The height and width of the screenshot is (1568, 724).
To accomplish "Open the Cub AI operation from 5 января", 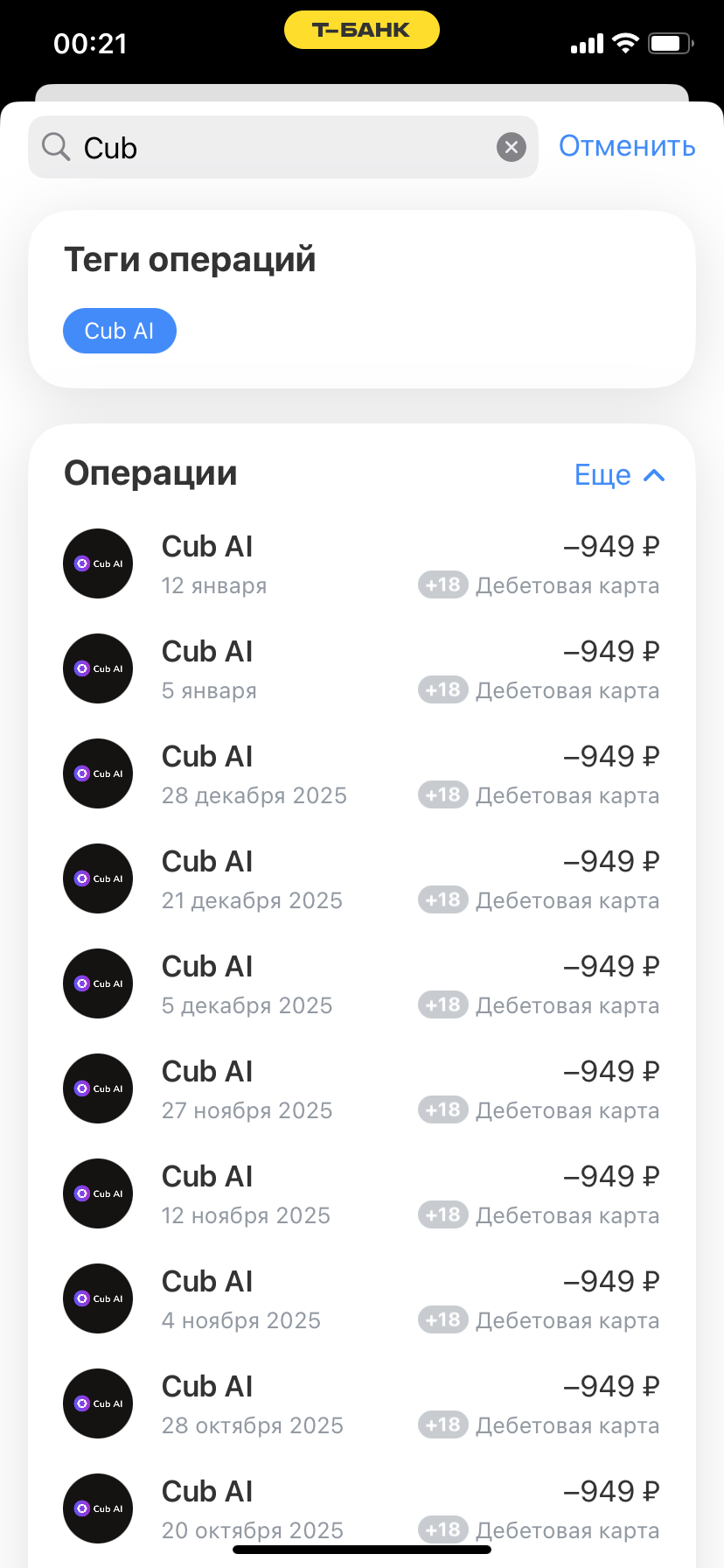I will click(x=361, y=669).
